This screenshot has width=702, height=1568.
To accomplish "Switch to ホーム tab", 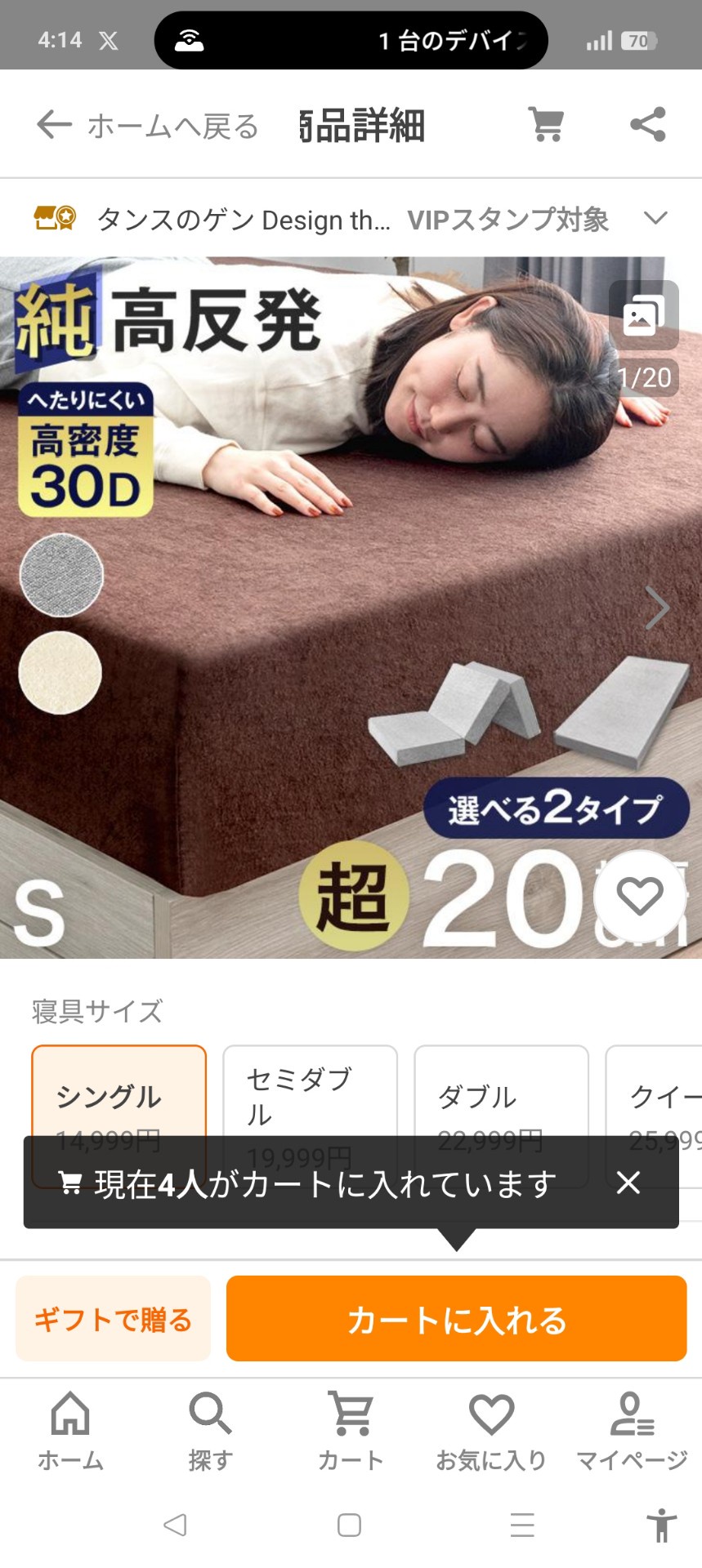I will click(x=70, y=1431).
